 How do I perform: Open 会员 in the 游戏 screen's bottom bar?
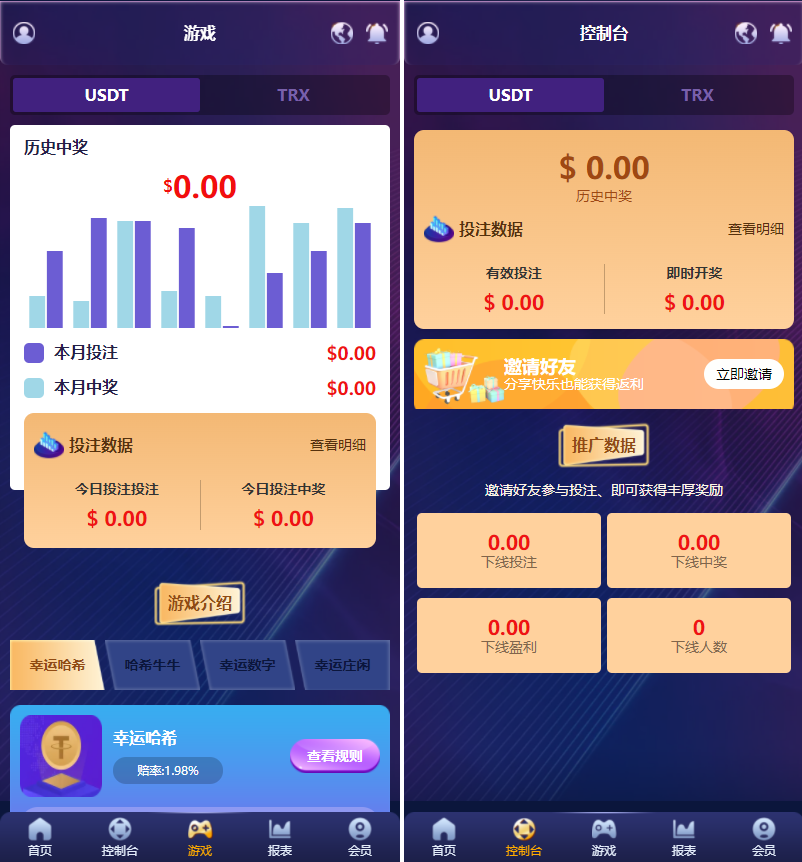pos(360,837)
